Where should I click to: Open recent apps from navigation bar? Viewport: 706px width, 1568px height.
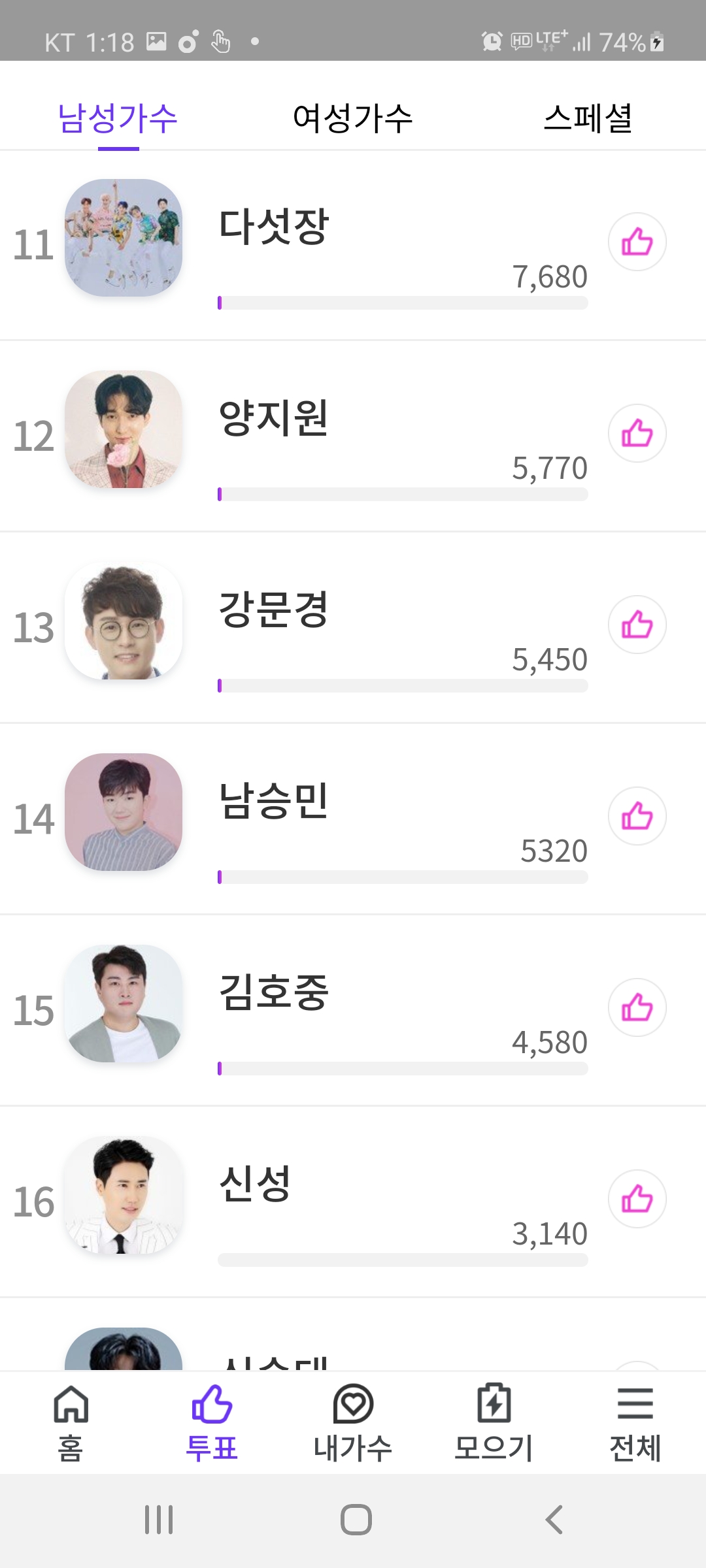point(159,1520)
